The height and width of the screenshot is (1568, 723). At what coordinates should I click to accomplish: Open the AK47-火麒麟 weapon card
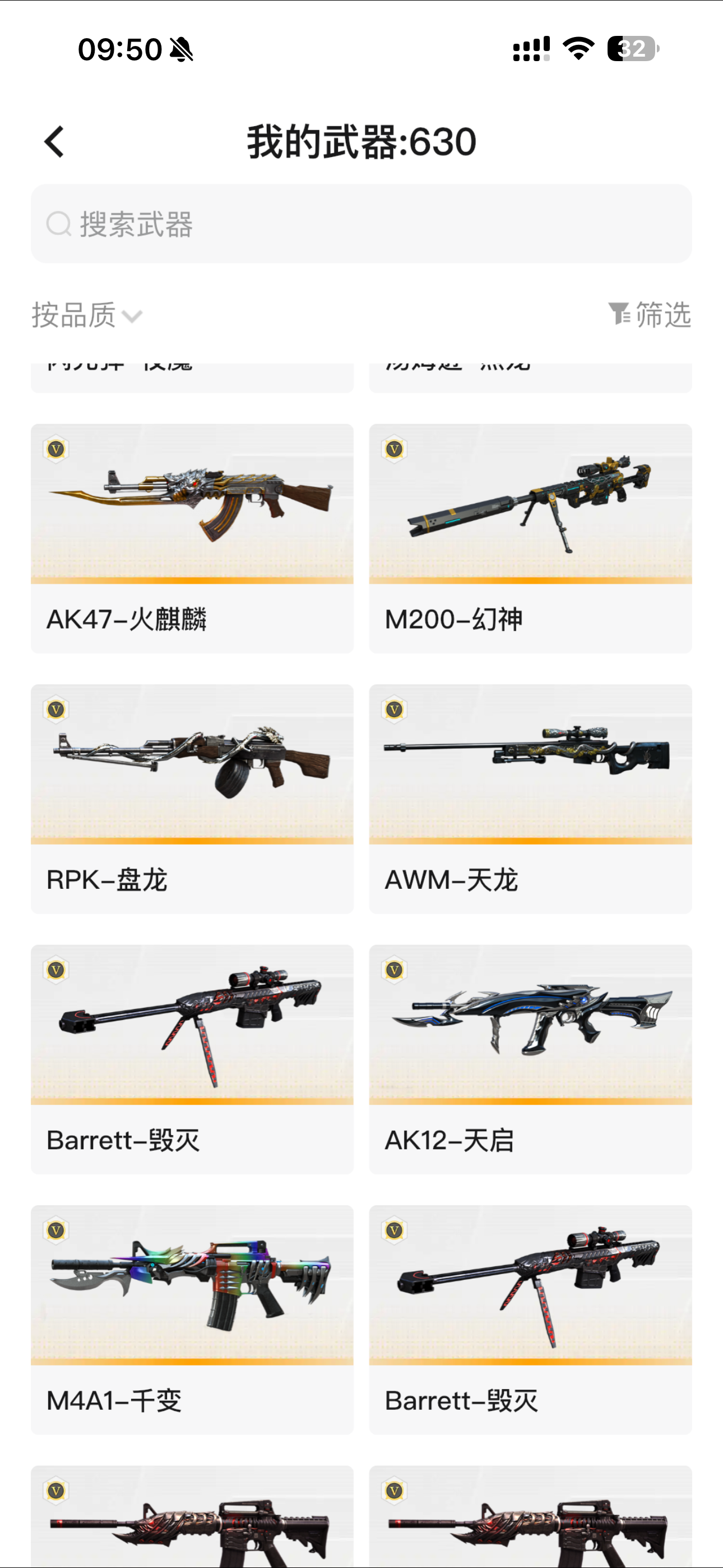192,538
